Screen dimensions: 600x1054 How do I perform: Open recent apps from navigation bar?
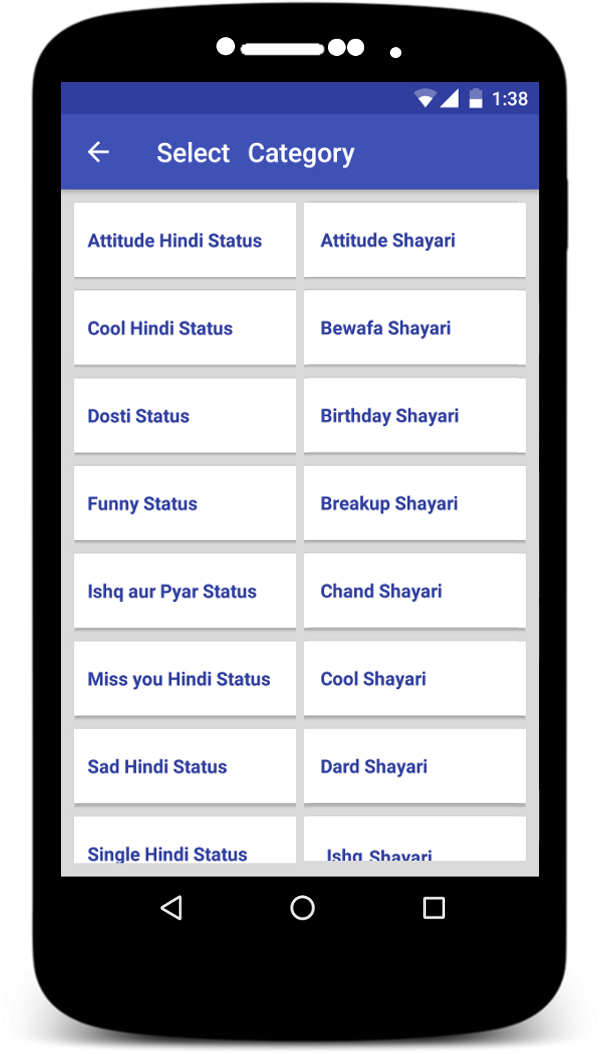[x=434, y=908]
